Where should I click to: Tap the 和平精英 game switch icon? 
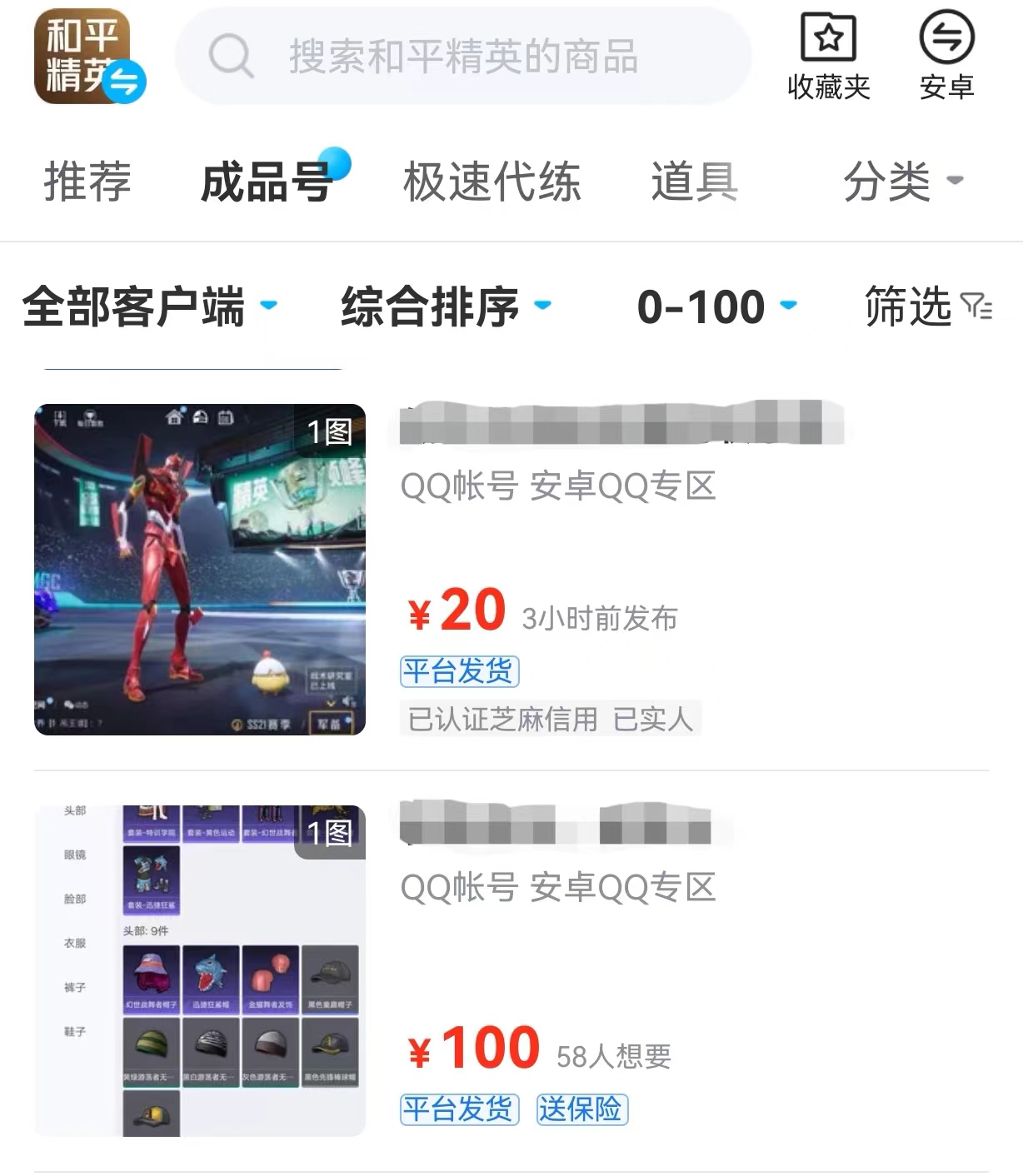click(88, 57)
